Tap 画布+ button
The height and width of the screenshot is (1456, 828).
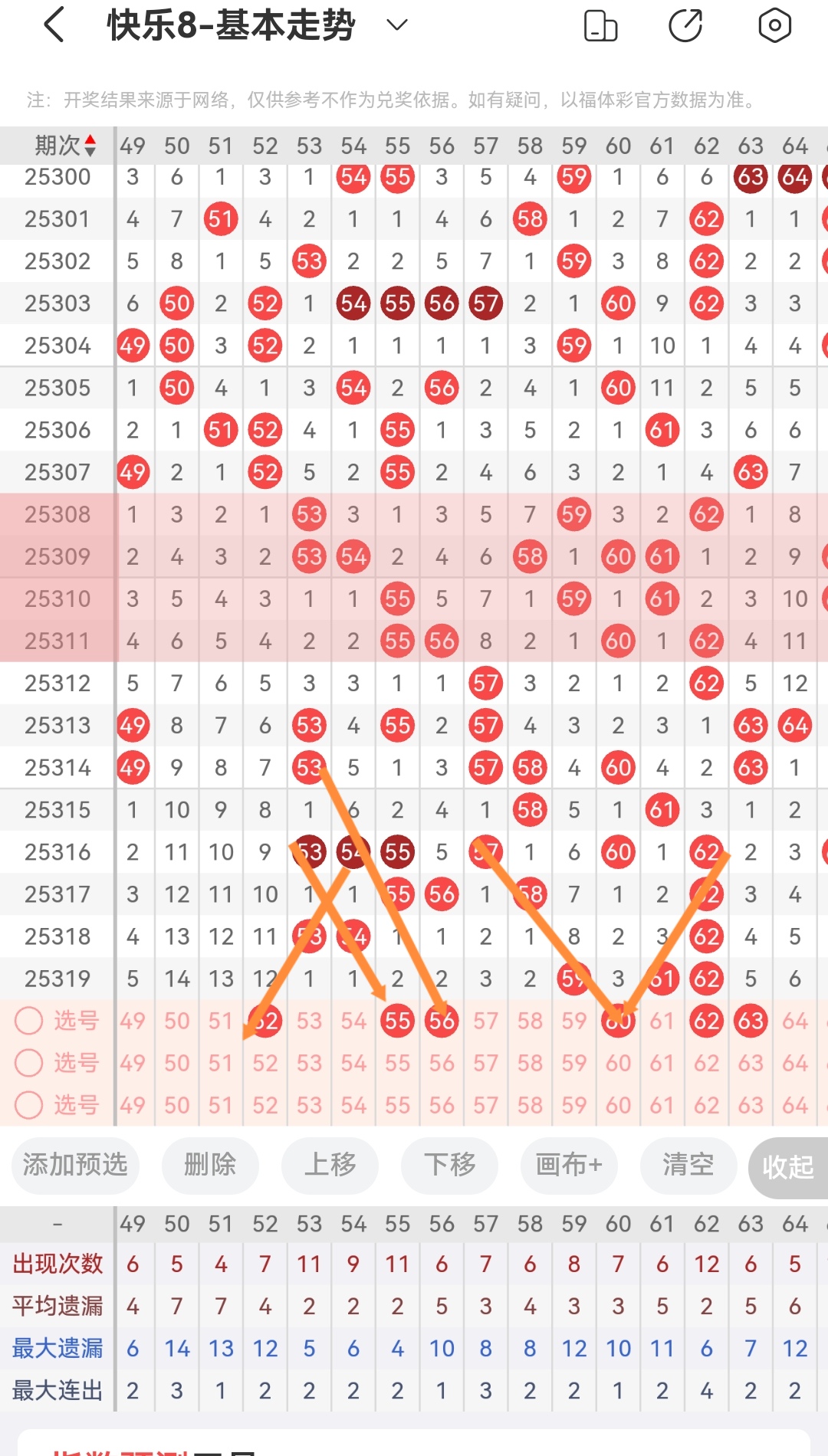[x=569, y=1166]
